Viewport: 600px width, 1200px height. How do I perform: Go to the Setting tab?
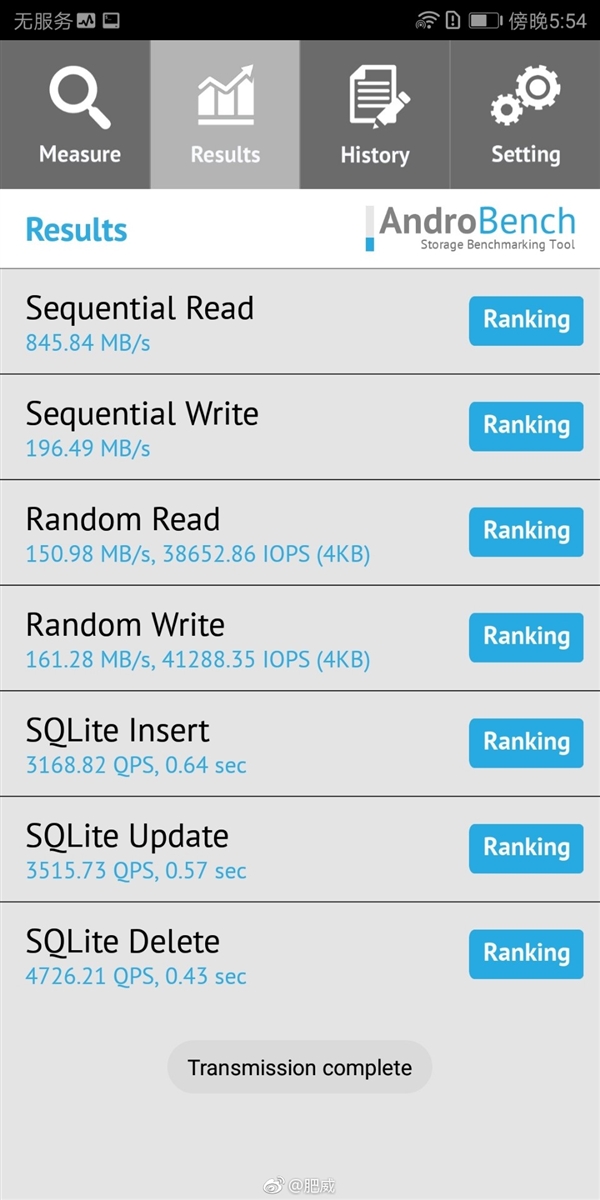point(525,115)
